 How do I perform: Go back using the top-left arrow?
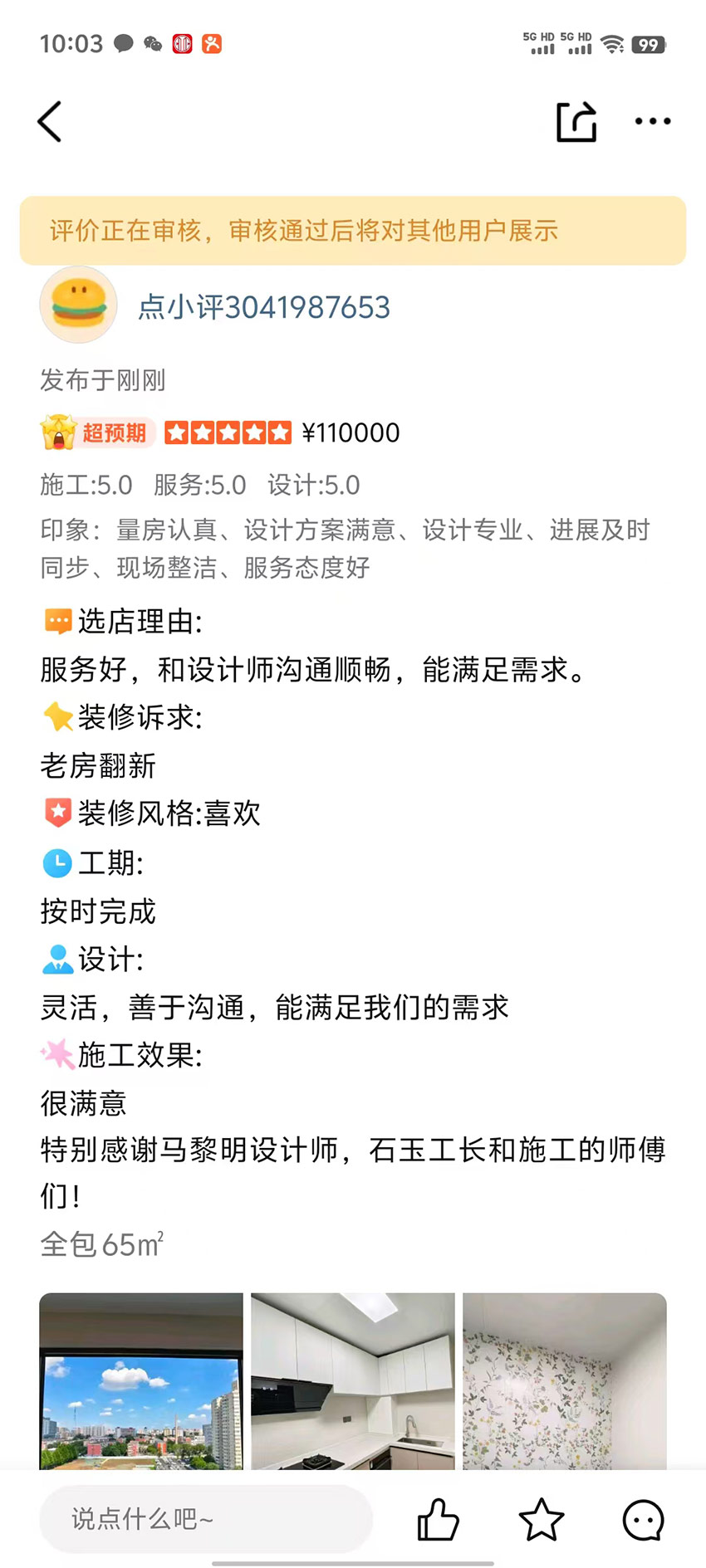(50, 122)
